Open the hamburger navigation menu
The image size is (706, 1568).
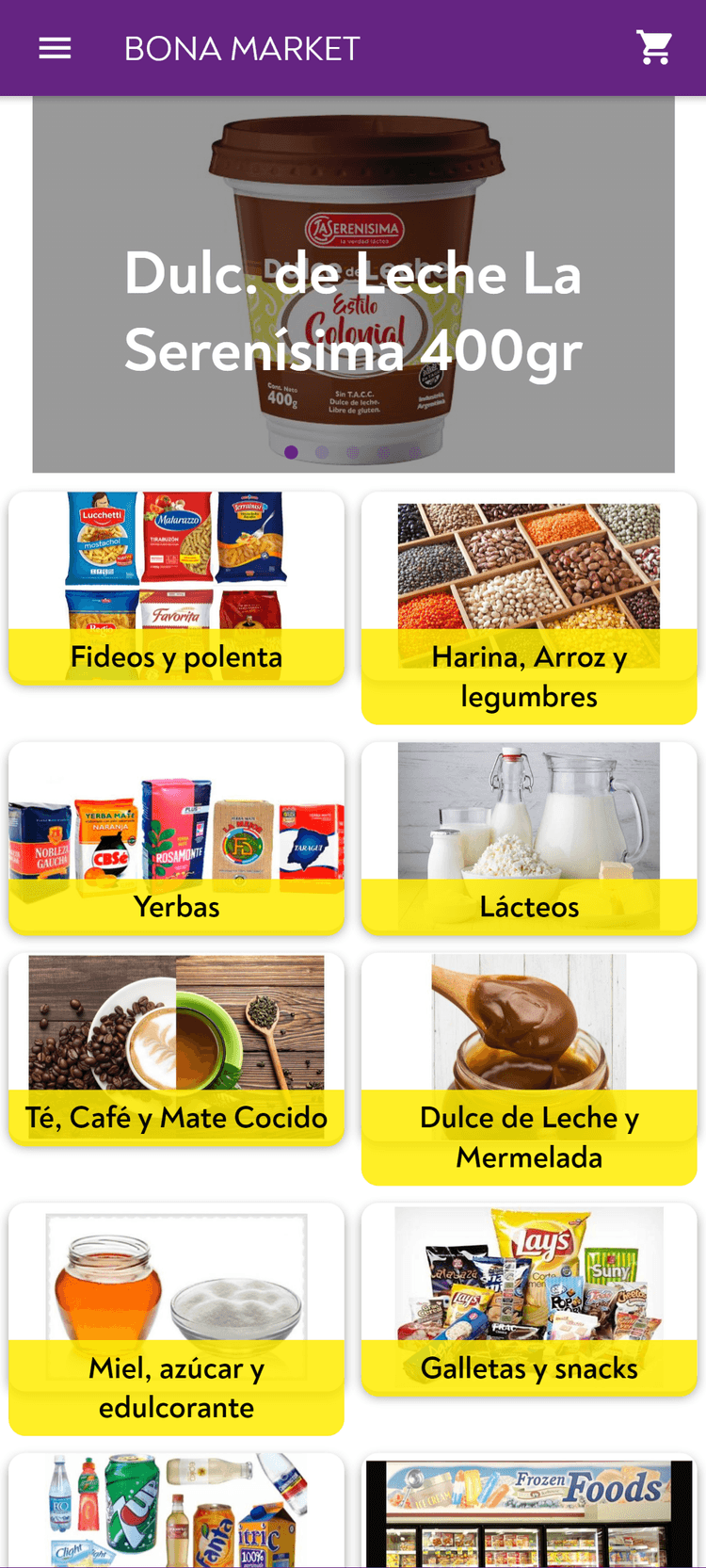55,48
